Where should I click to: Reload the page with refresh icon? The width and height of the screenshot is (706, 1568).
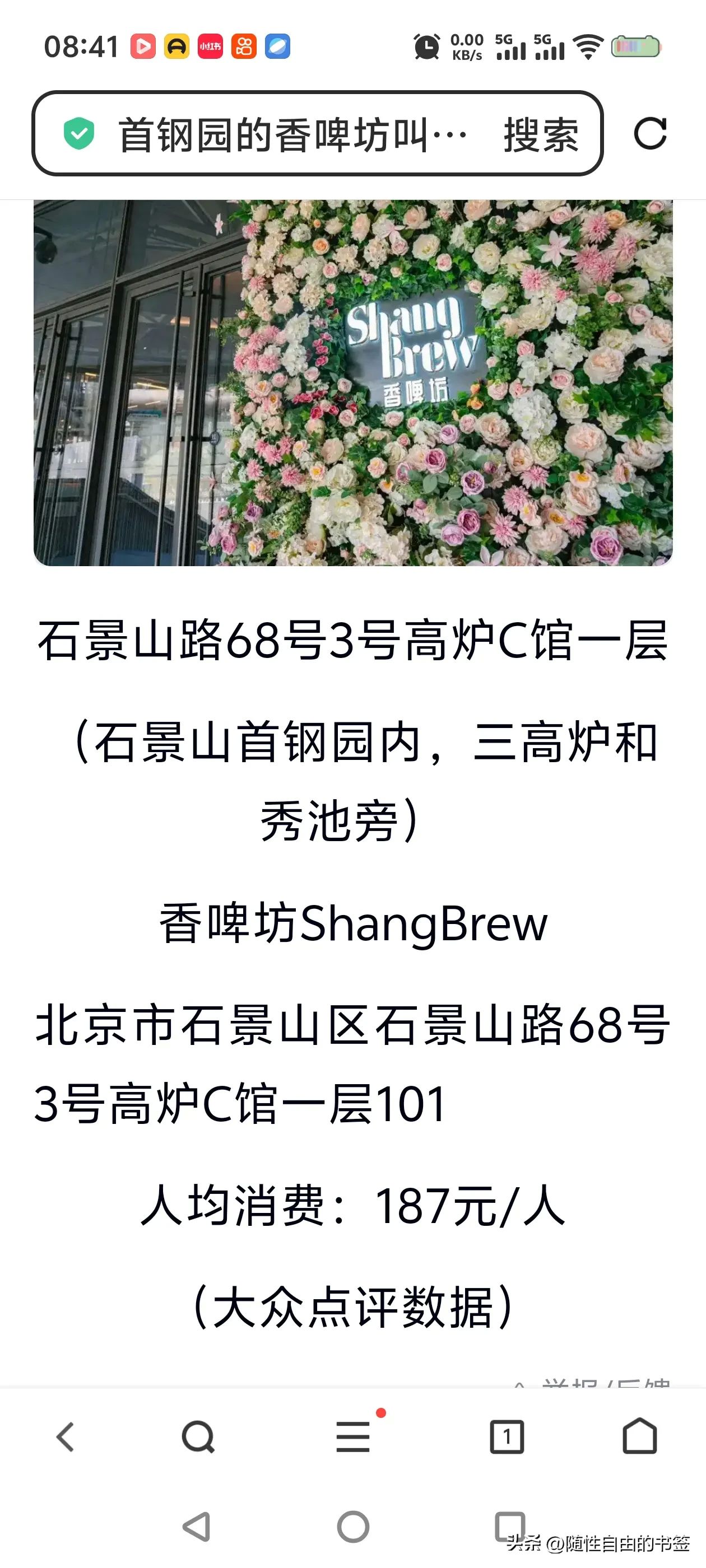click(x=650, y=133)
